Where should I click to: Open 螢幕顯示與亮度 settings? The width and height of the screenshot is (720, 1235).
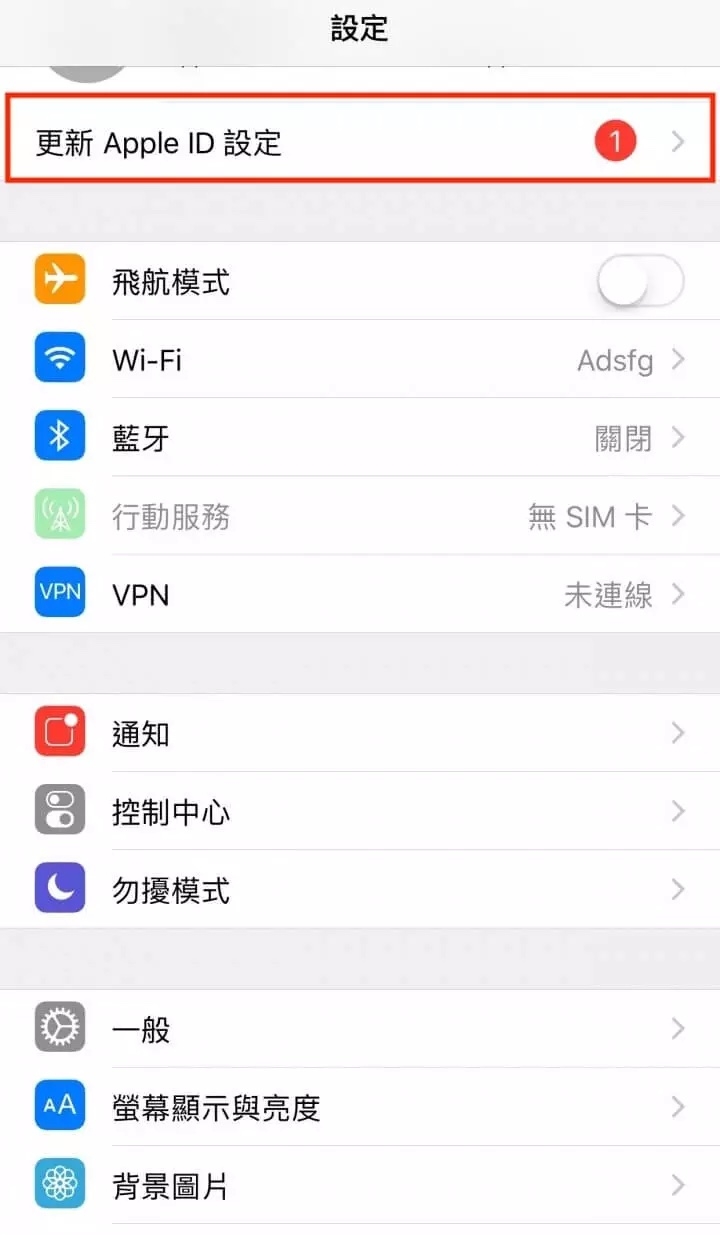[360, 1107]
